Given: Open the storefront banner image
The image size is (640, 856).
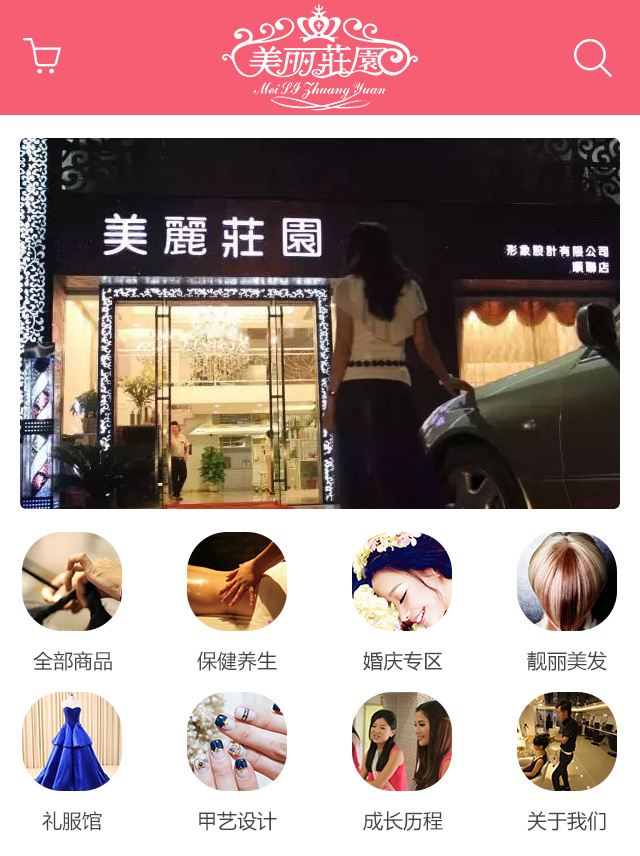Looking at the screenshot, I should click(320, 323).
